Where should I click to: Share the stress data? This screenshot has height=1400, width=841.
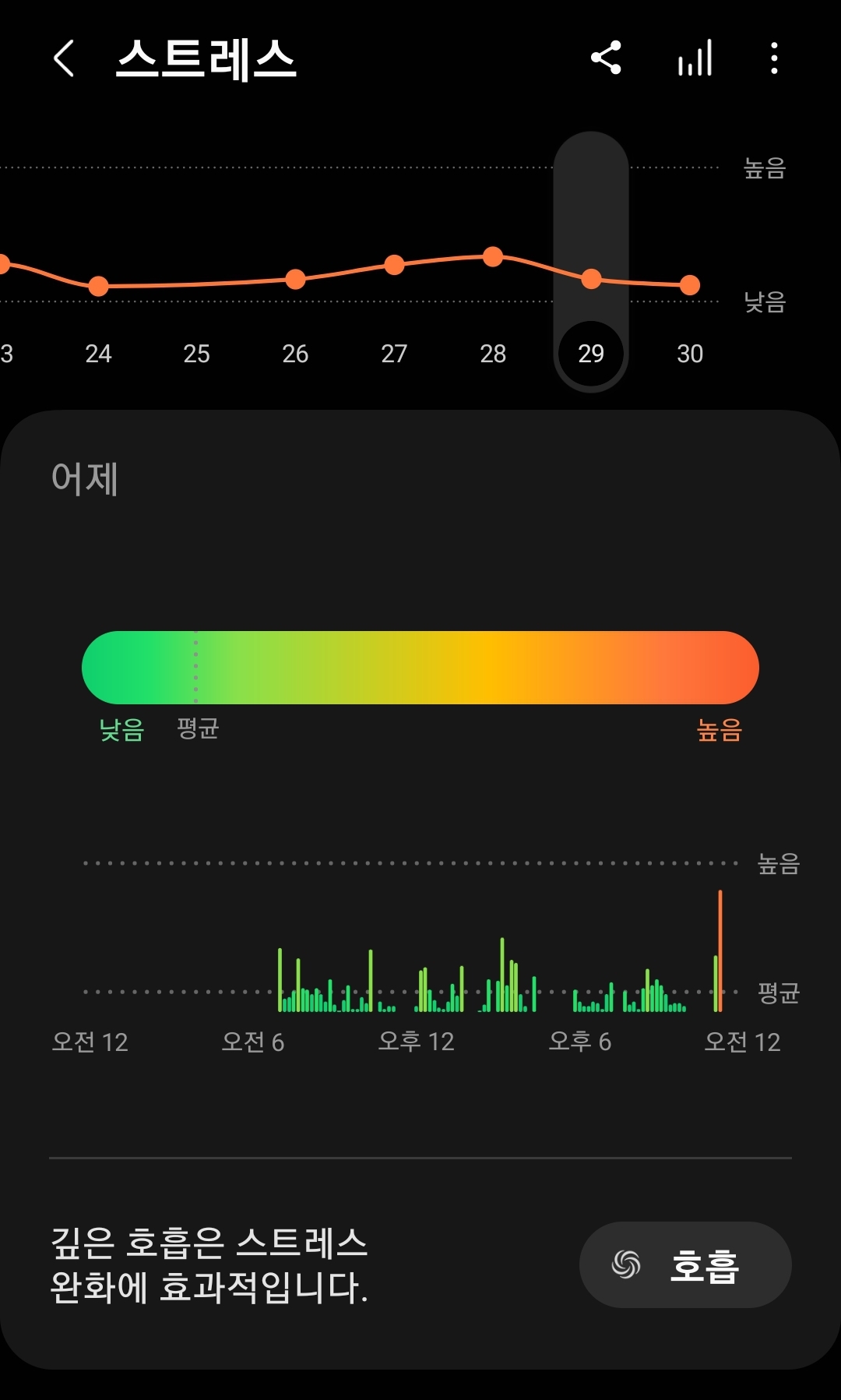point(606,58)
